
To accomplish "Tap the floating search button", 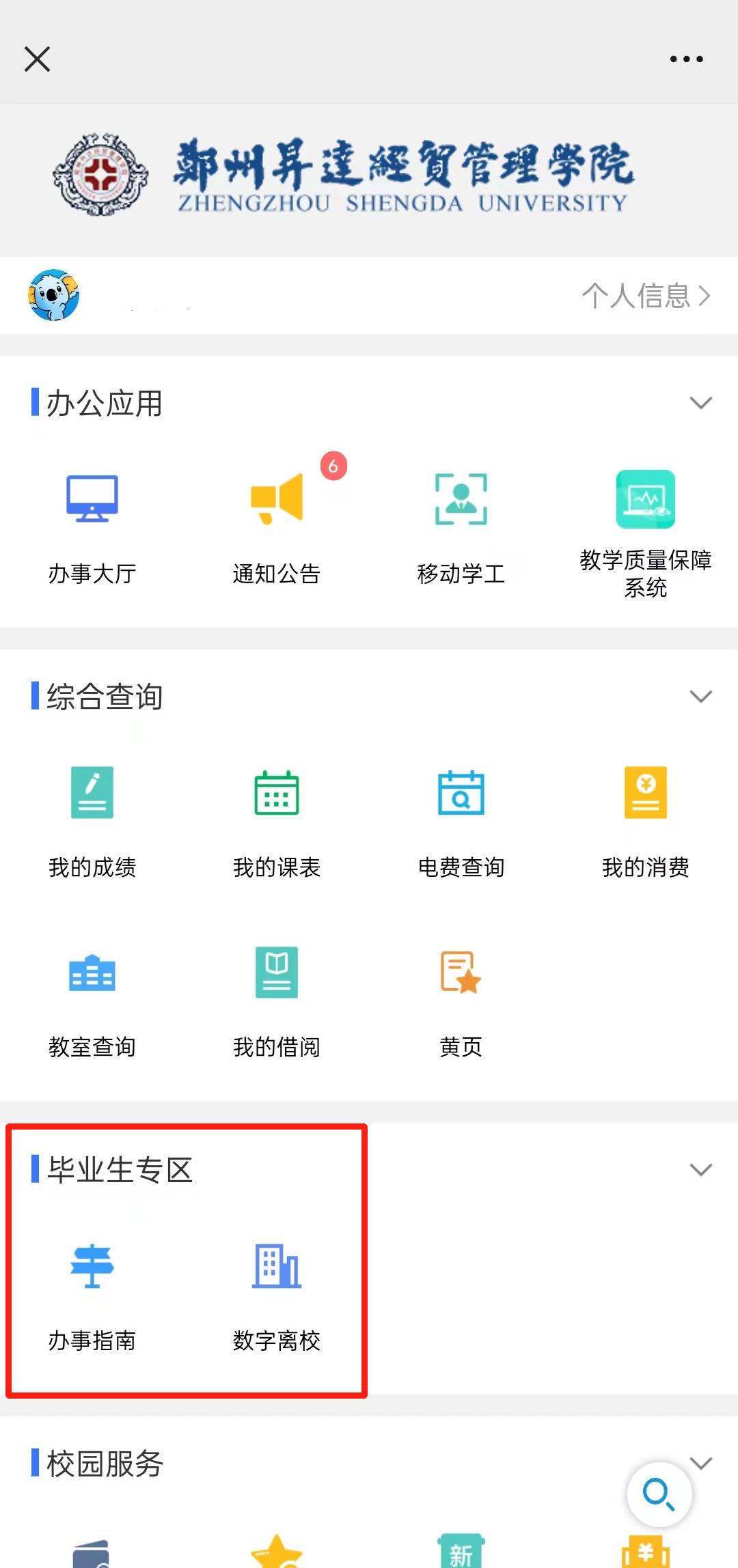I will click(x=659, y=1494).
